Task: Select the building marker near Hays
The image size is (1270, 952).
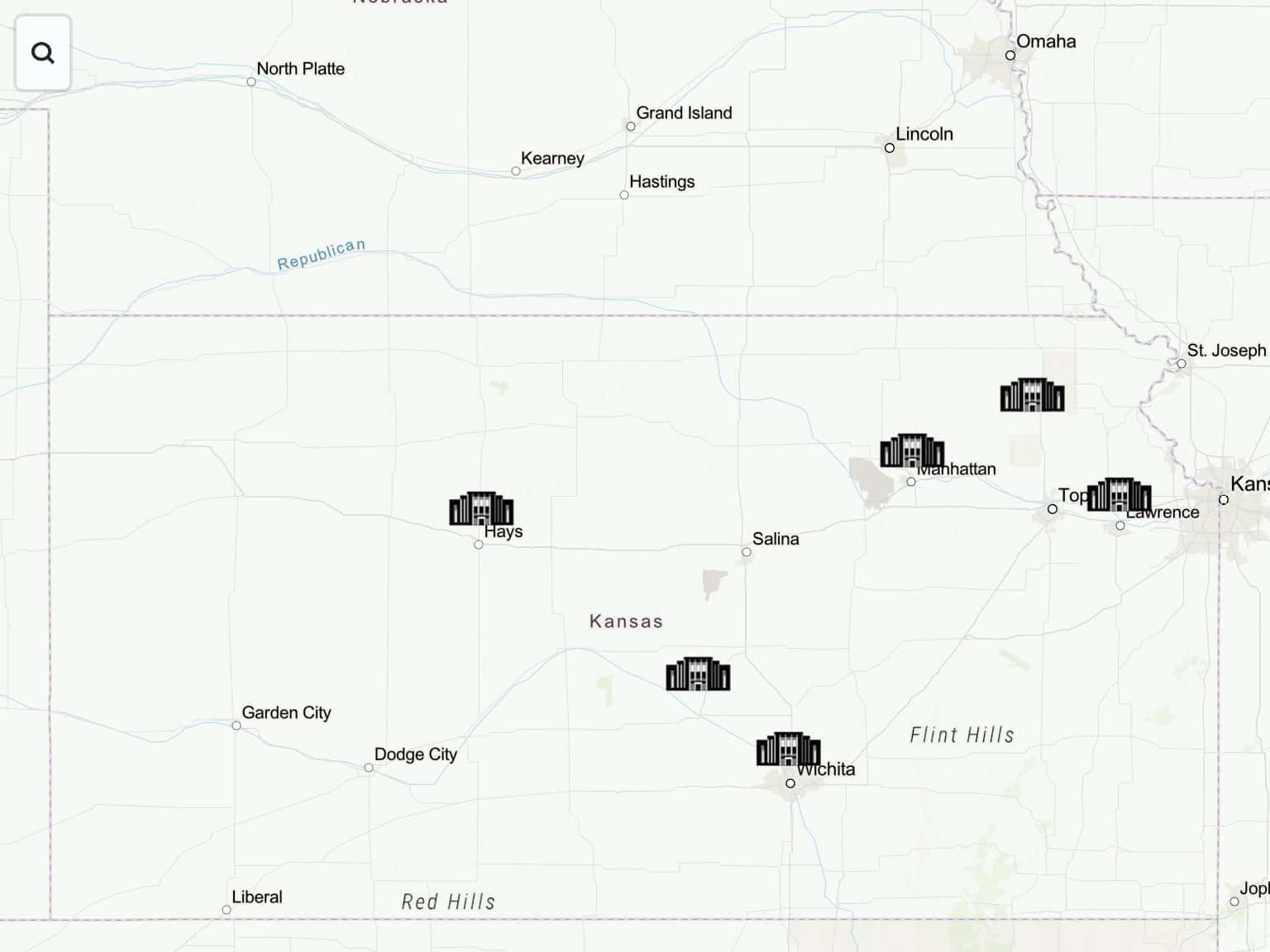Action: 481,509
